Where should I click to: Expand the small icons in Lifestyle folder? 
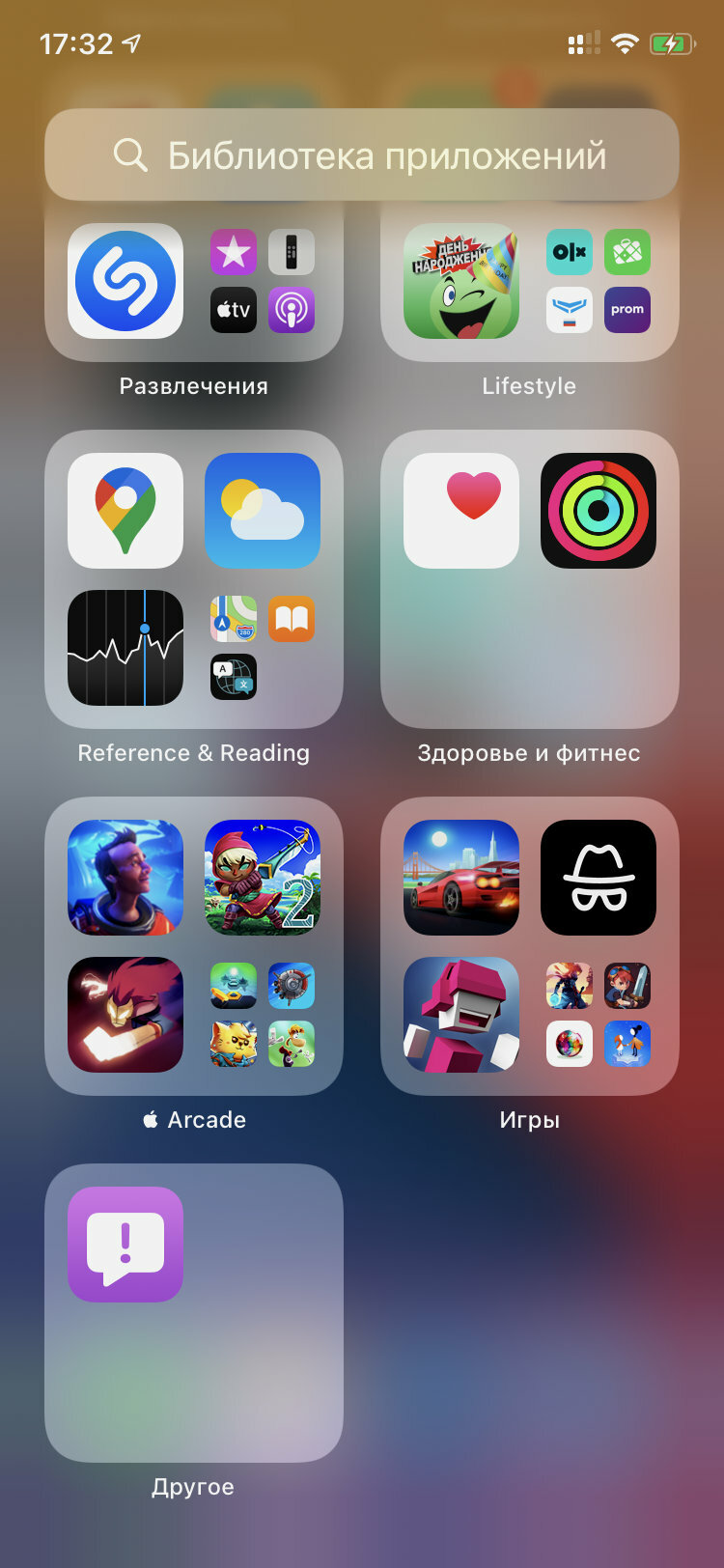pos(599,281)
